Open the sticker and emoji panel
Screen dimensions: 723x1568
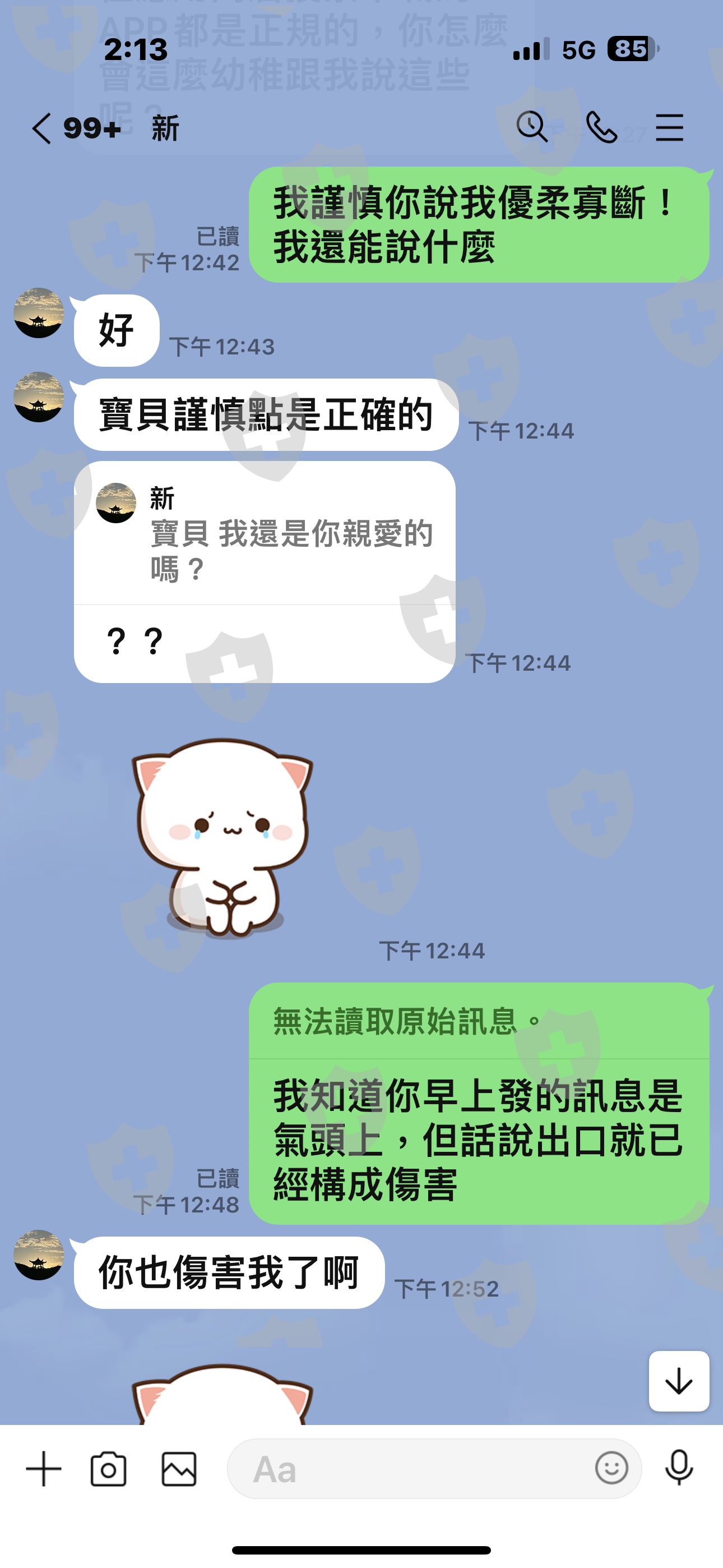click(x=611, y=1468)
